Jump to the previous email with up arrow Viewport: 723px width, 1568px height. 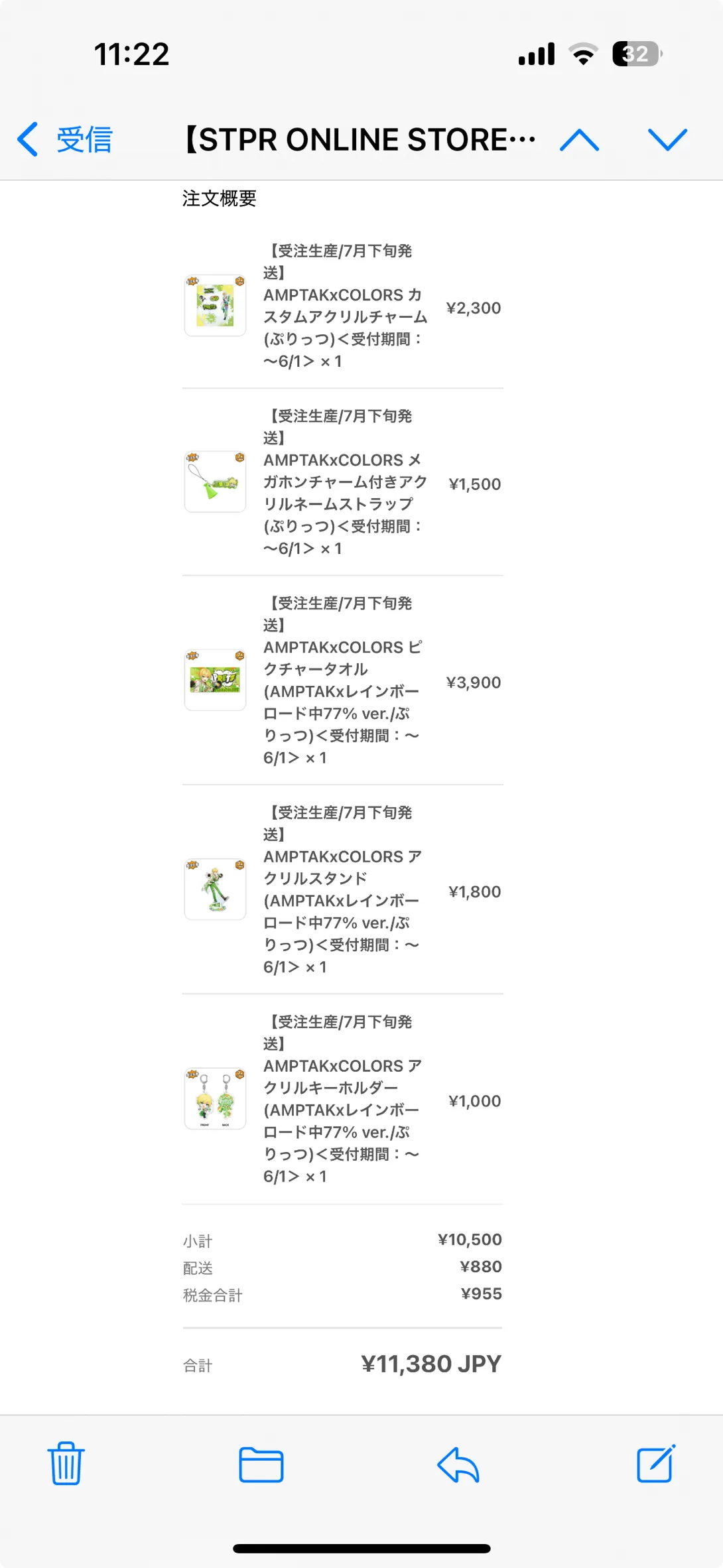[579, 139]
